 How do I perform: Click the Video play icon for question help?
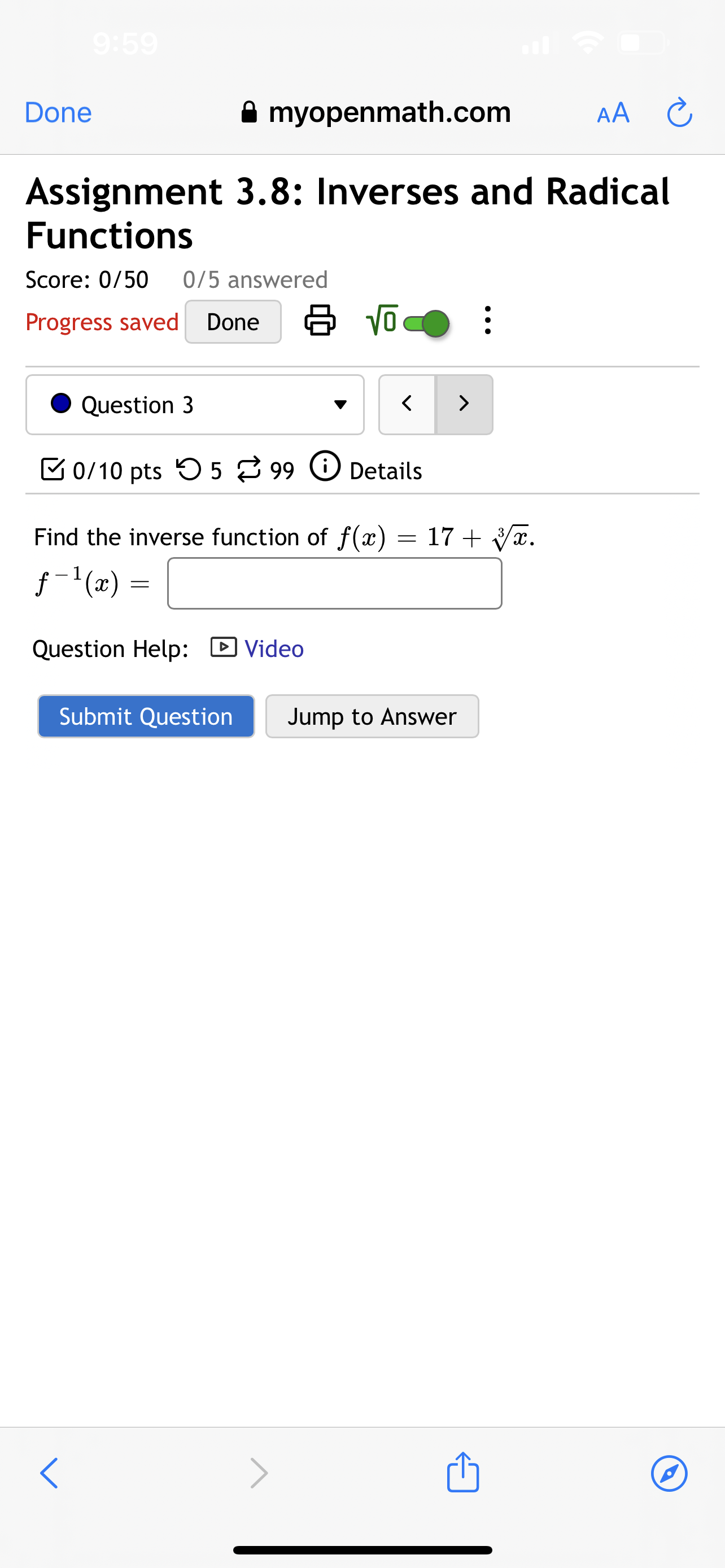pos(224,647)
